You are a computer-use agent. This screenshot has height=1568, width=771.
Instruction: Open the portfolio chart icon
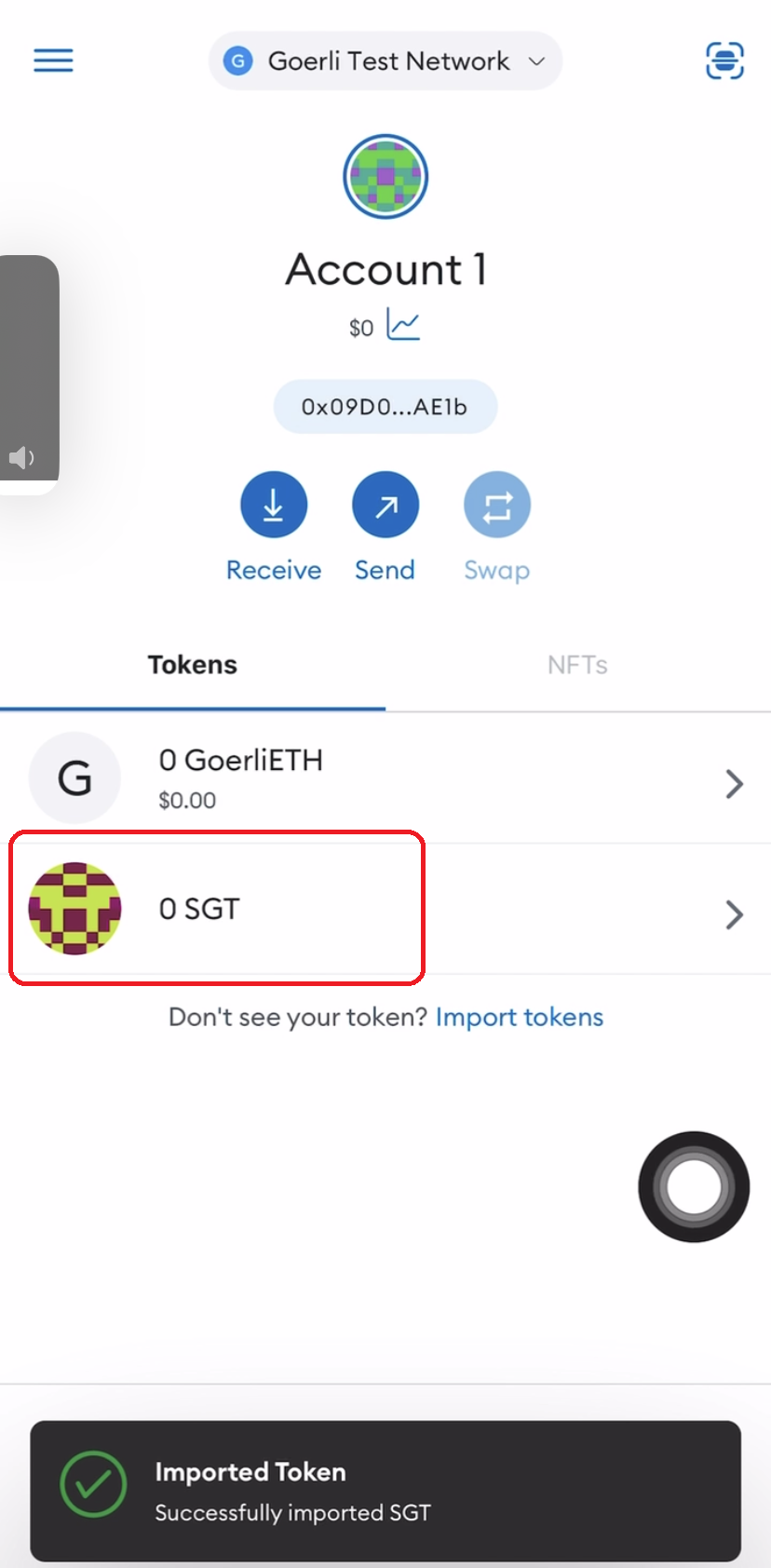tap(403, 326)
